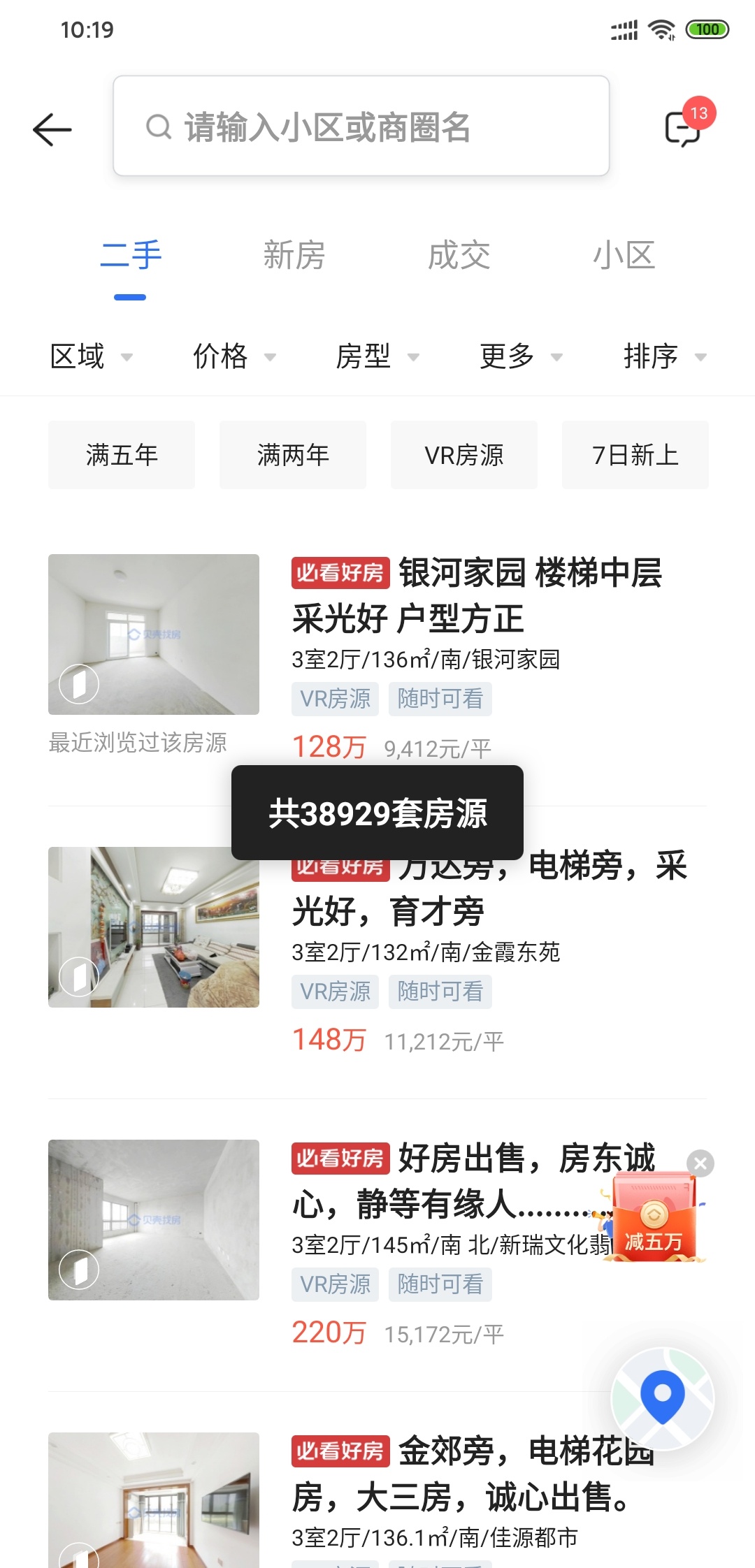Switch to the 成交 tab
The height and width of the screenshot is (1568, 755).
coord(459,255)
